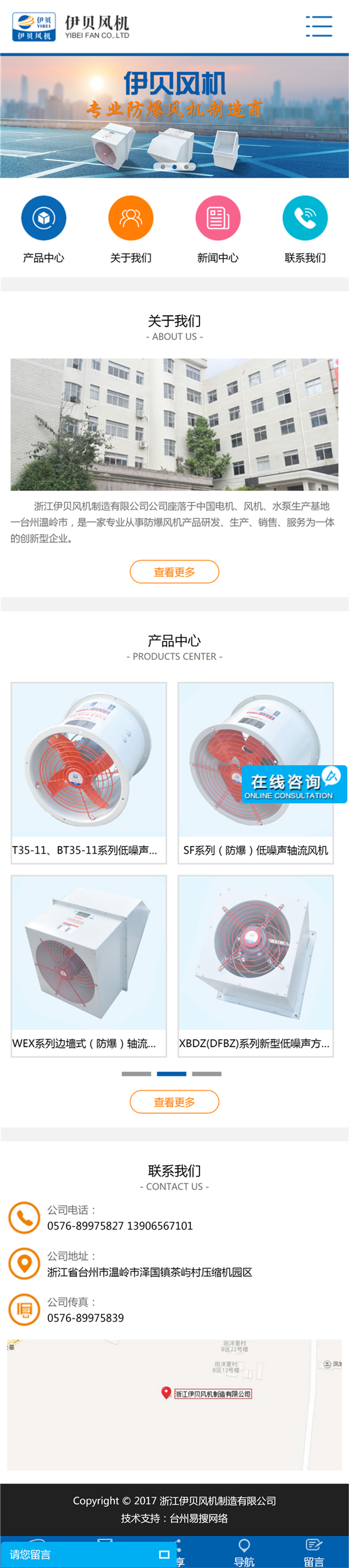Open T35-11、BT35-11系列 product card
The width and height of the screenshot is (349, 1568).
click(89, 772)
